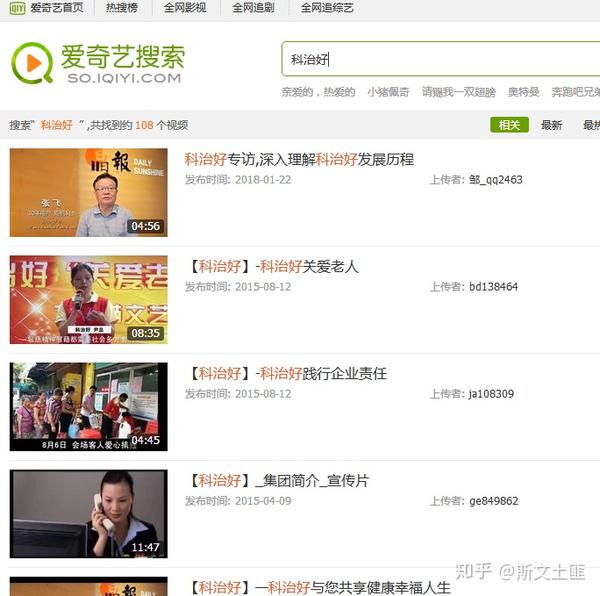Play the 08:35 video thumbnail
The image size is (600, 596).
click(88, 299)
